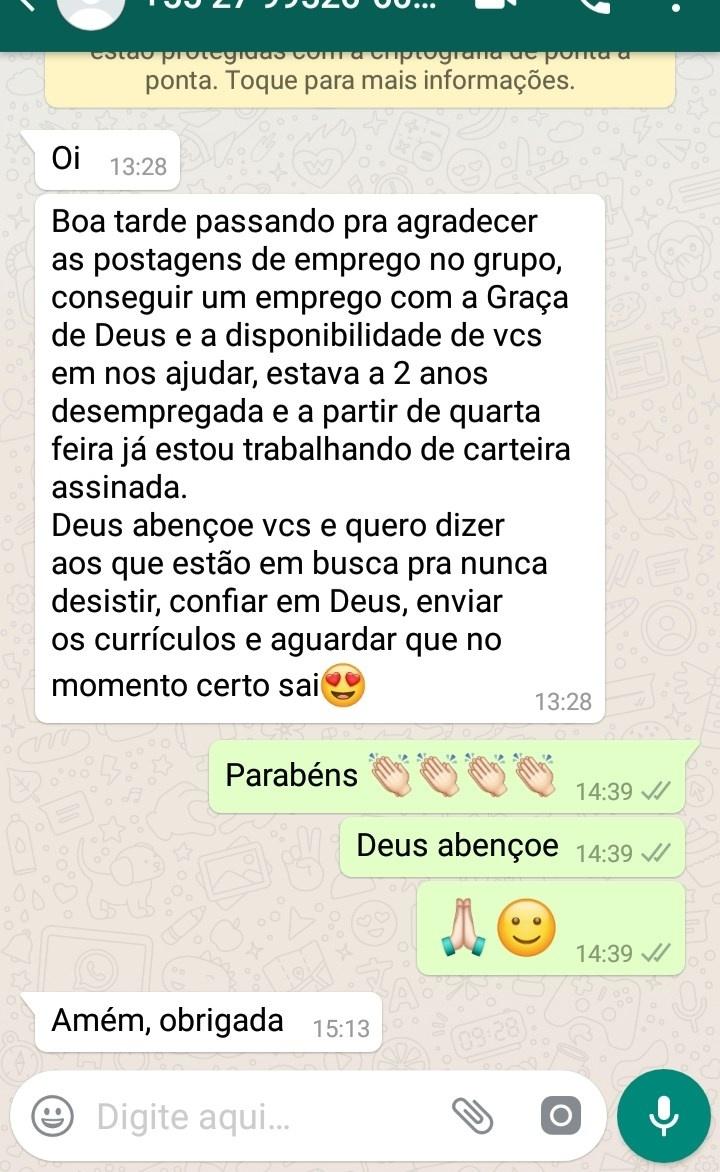Open the emoji picker
The width and height of the screenshot is (720, 1172).
(x=52, y=1116)
